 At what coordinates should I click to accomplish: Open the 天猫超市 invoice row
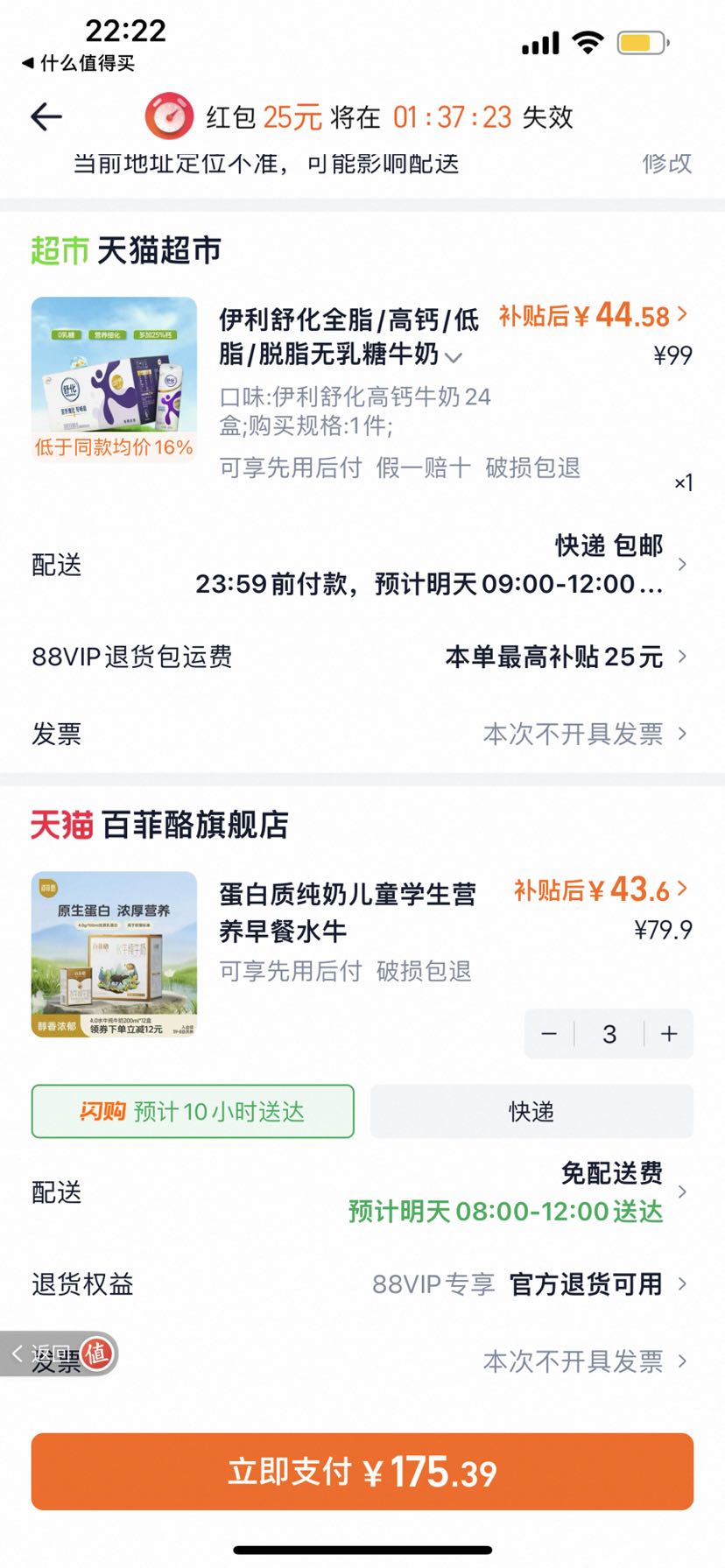(362, 734)
